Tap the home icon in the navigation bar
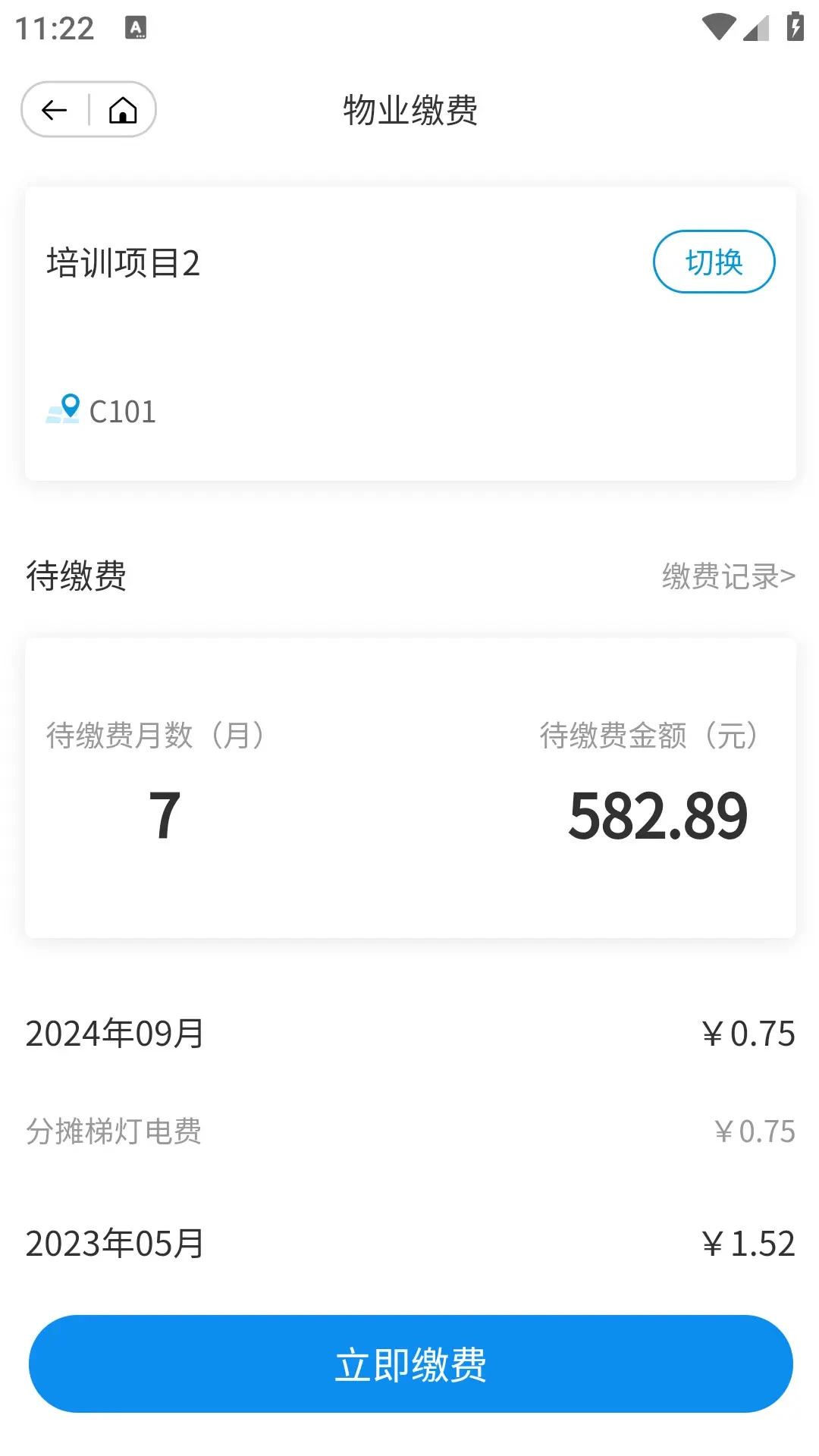 (121, 109)
